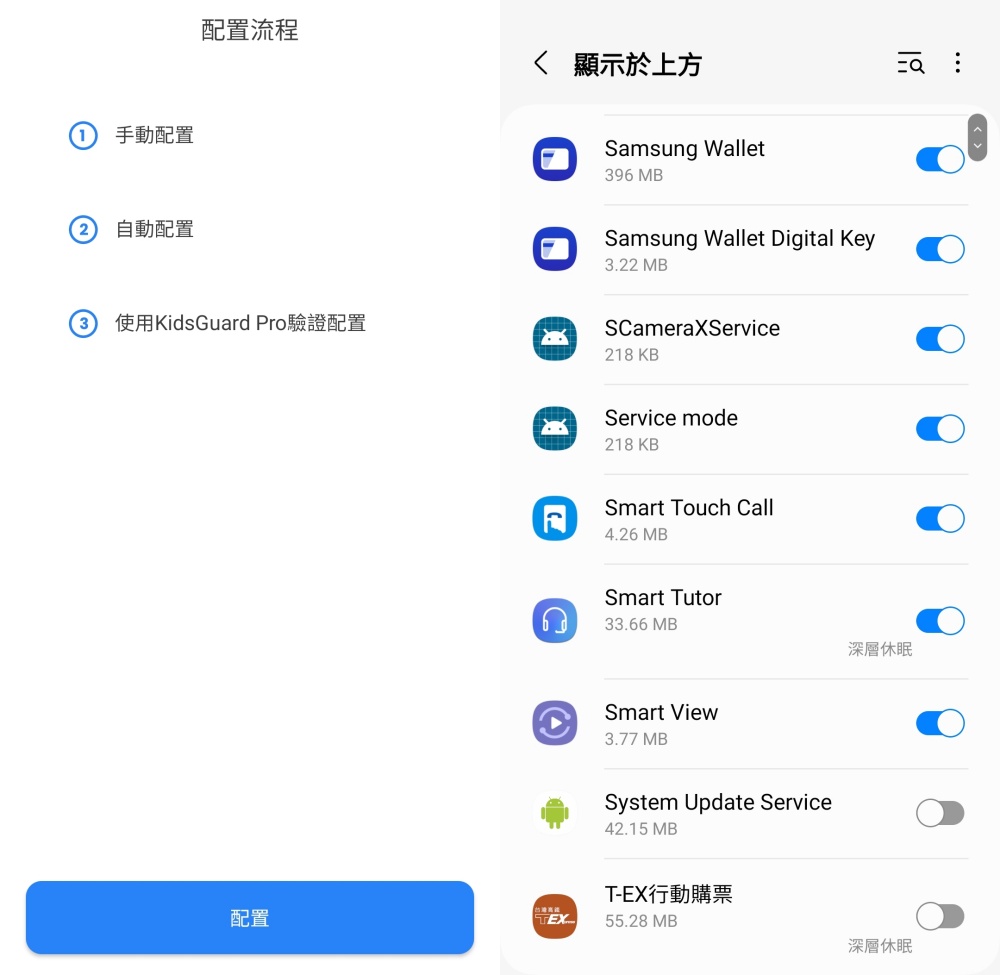
Task: Tap the fast scroll handle
Action: [x=977, y=137]
